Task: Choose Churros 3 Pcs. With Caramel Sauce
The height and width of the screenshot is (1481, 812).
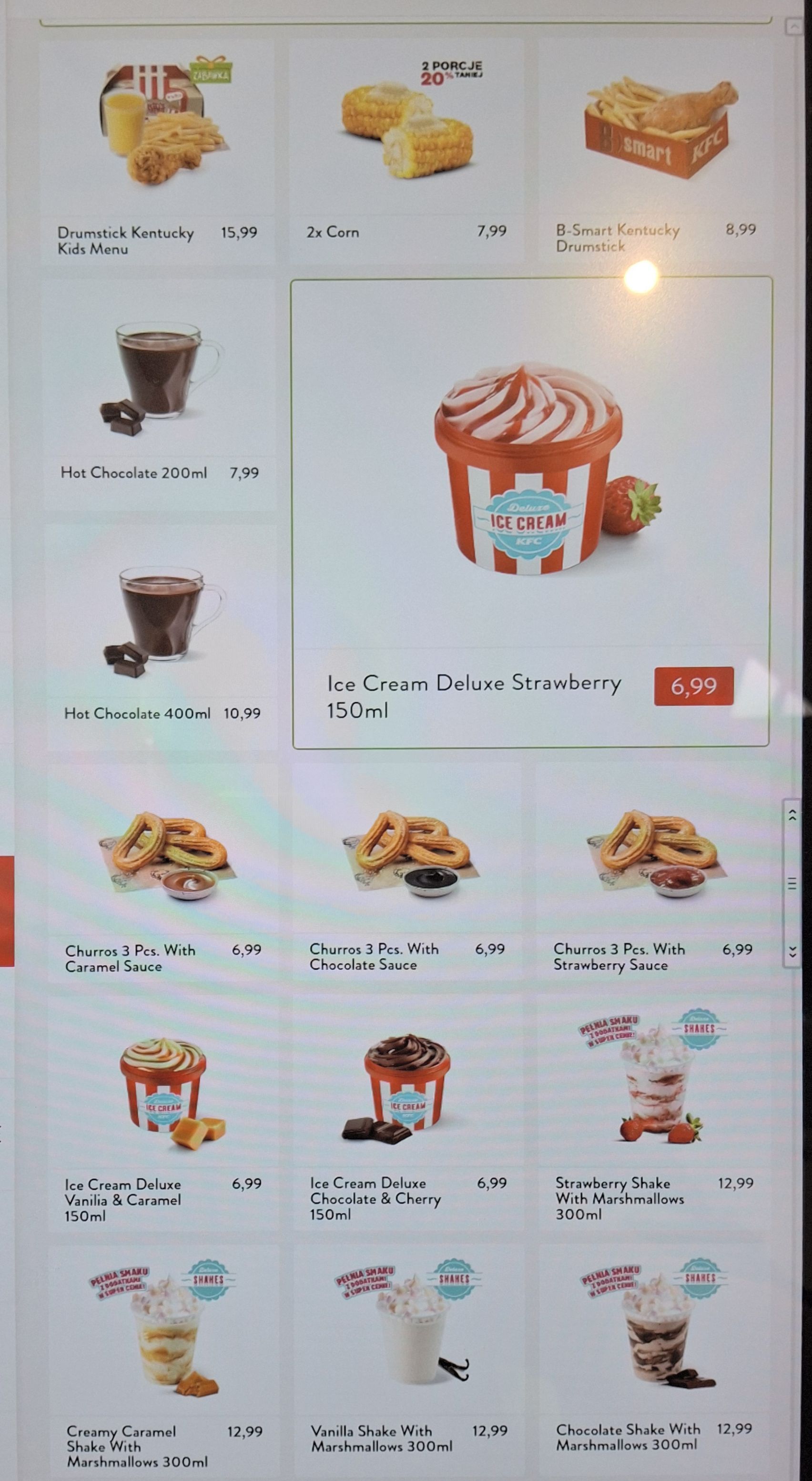Action: tap(162, 874)
